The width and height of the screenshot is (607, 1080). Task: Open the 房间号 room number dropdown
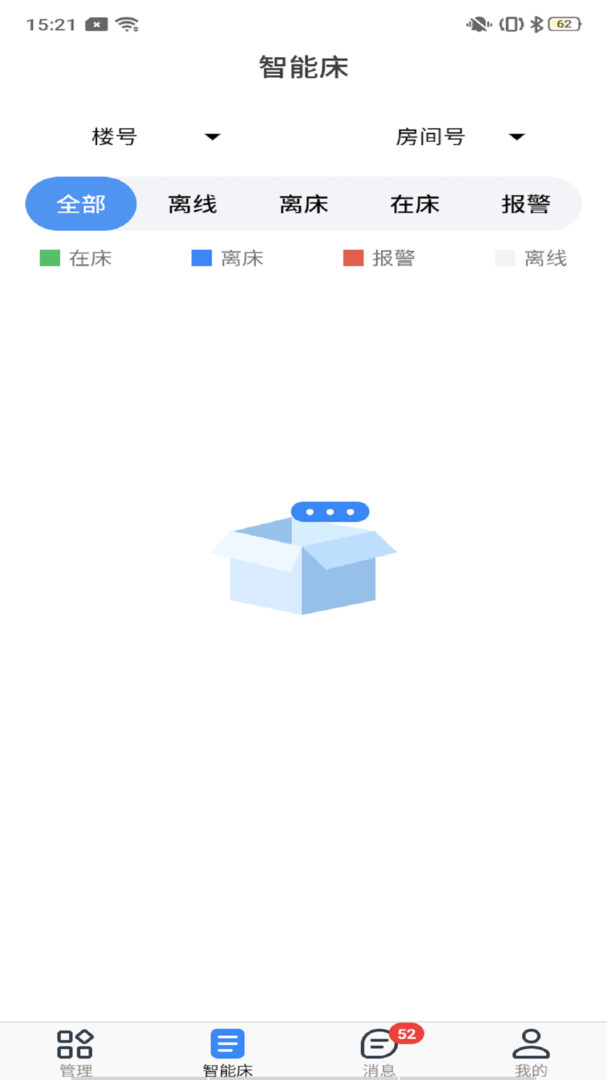[x=459, y=136]
